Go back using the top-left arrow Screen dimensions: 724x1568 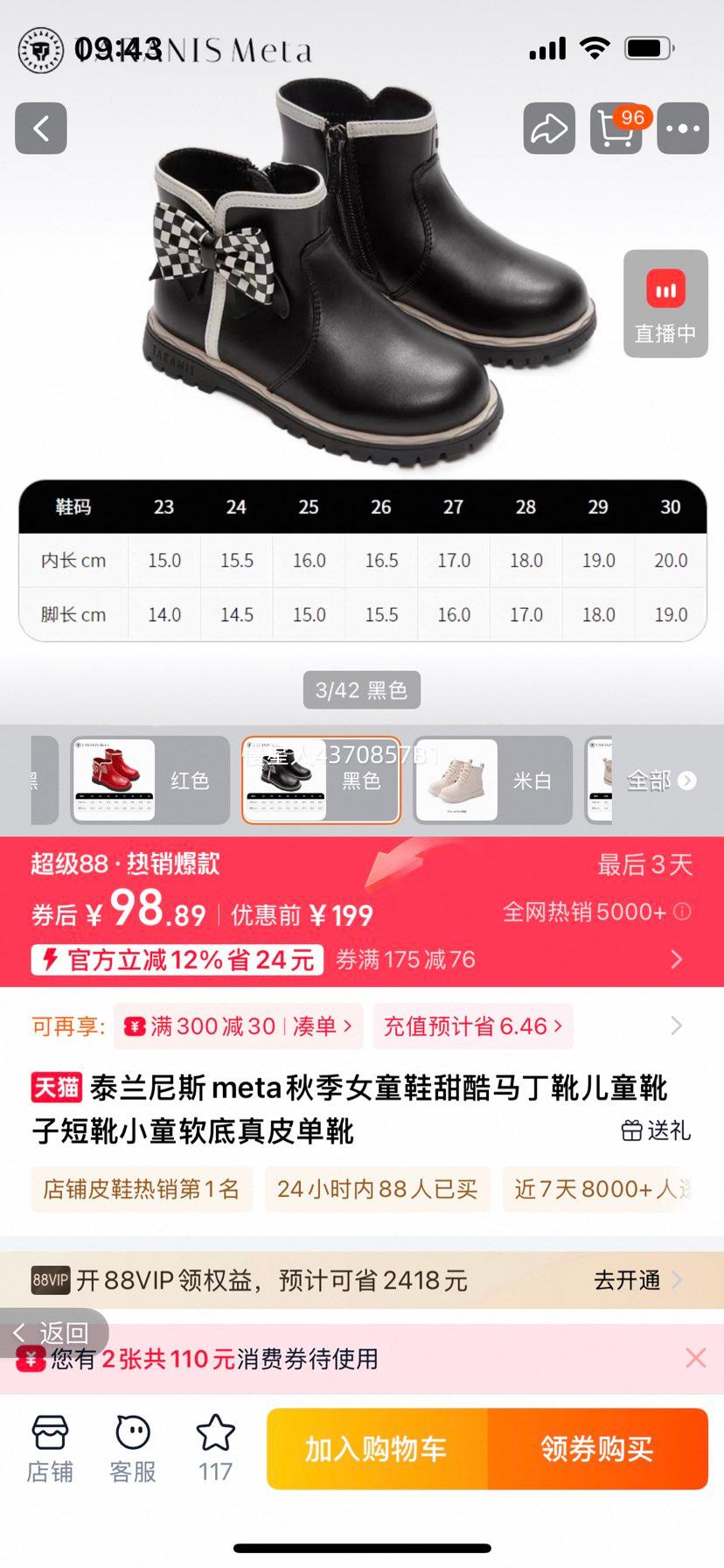coord(41,129)
